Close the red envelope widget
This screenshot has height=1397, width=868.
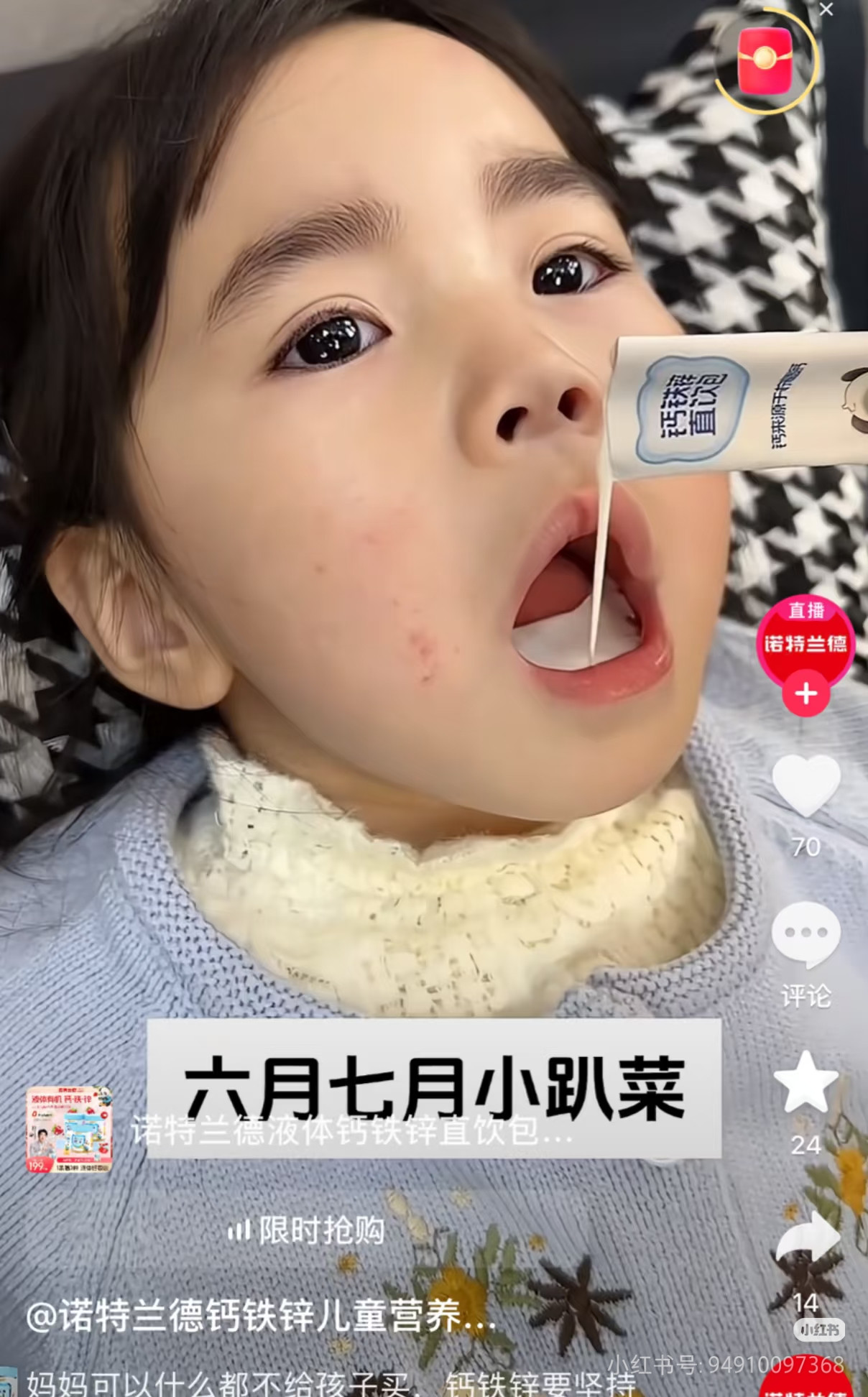(x=826, y=10)
